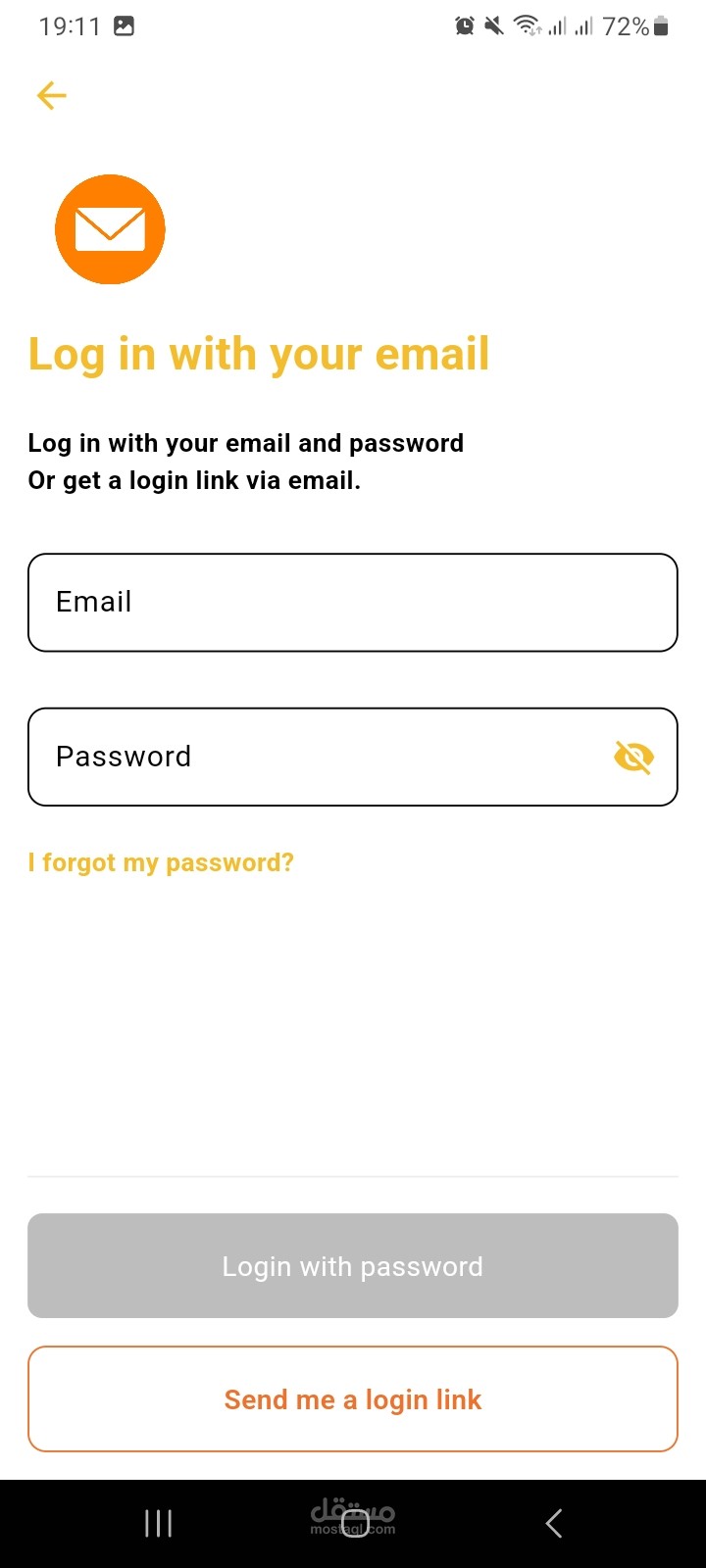The width and height of the screenshot is (706, 1568).
Task: Open recent apps from navigation bar
Action: pos(159,1523)
